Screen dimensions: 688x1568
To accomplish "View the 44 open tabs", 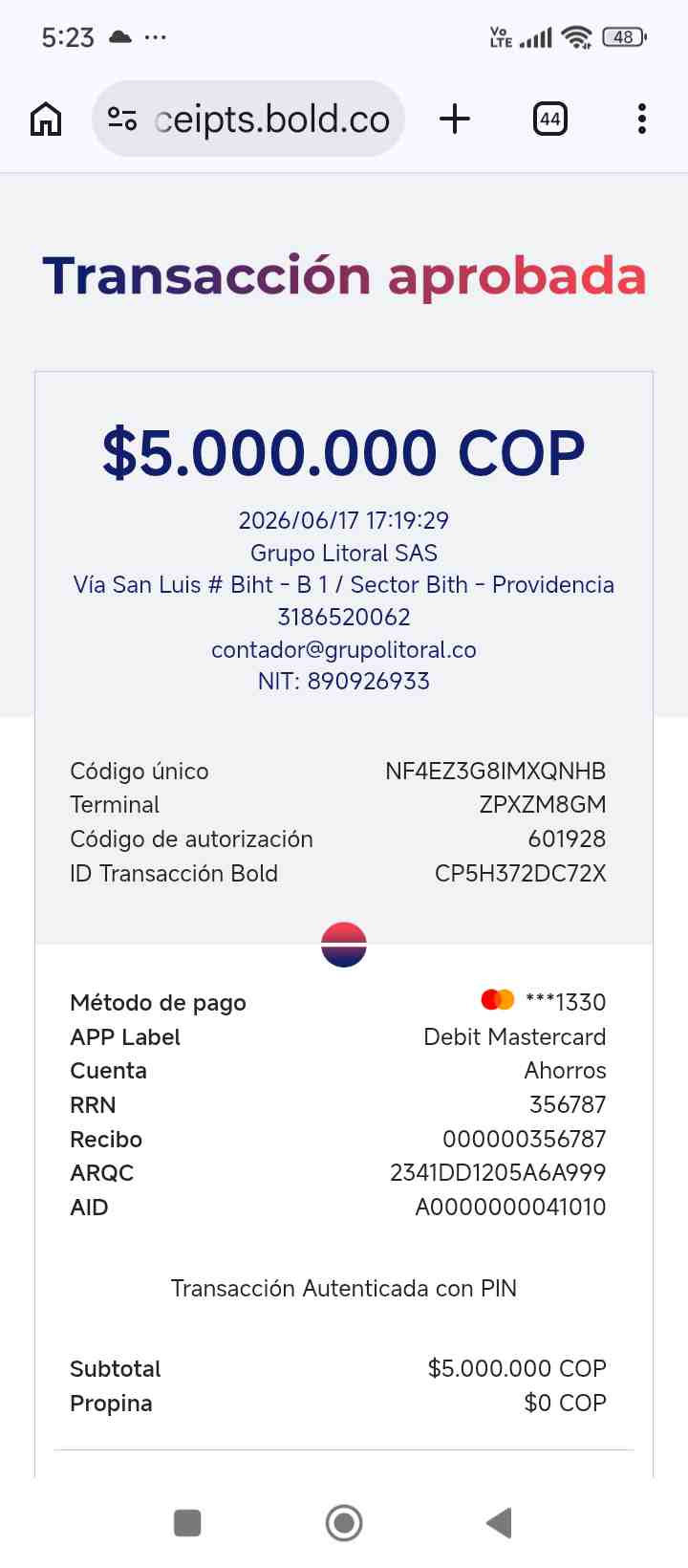I will (x=549, y=120).
